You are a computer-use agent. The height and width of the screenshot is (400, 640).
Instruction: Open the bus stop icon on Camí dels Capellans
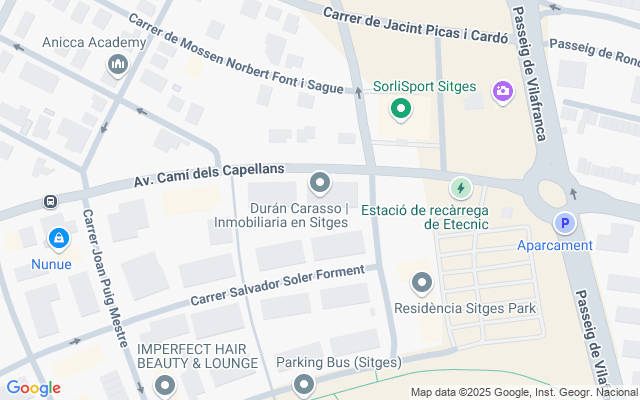49,201
